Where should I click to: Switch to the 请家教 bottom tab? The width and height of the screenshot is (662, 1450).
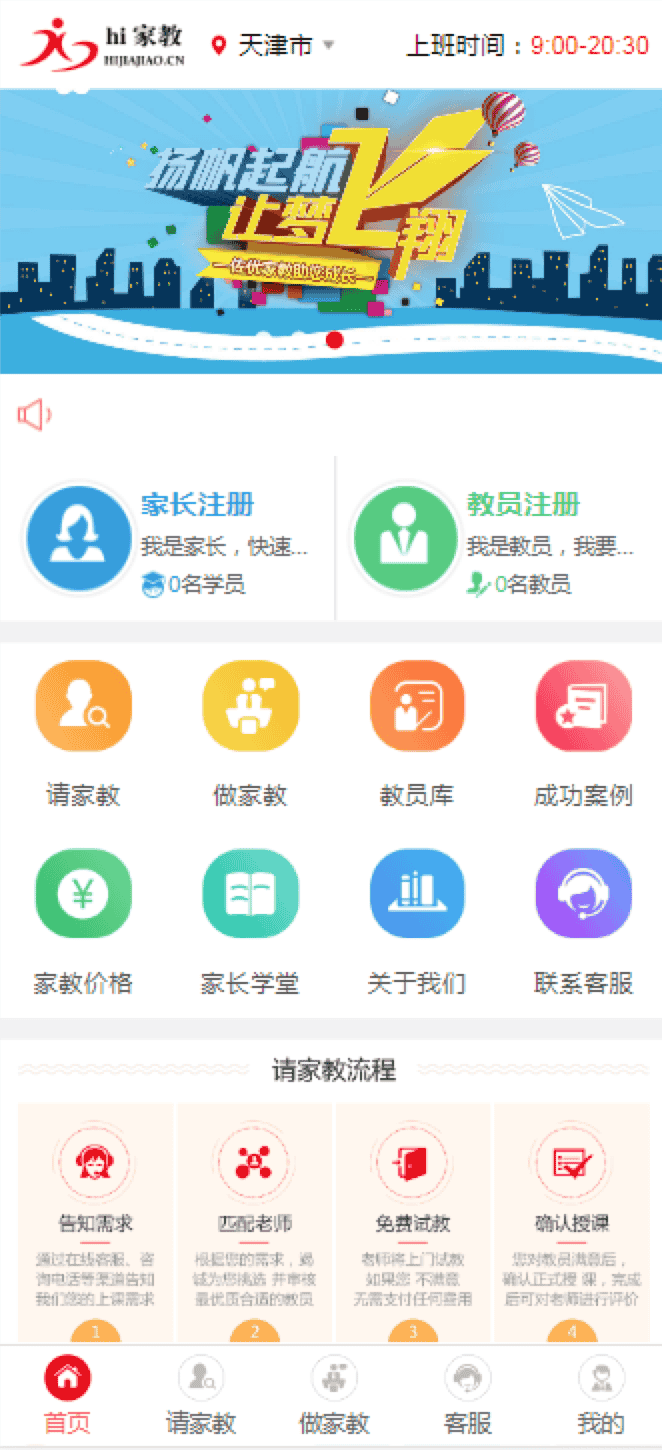click(200, 1397)
